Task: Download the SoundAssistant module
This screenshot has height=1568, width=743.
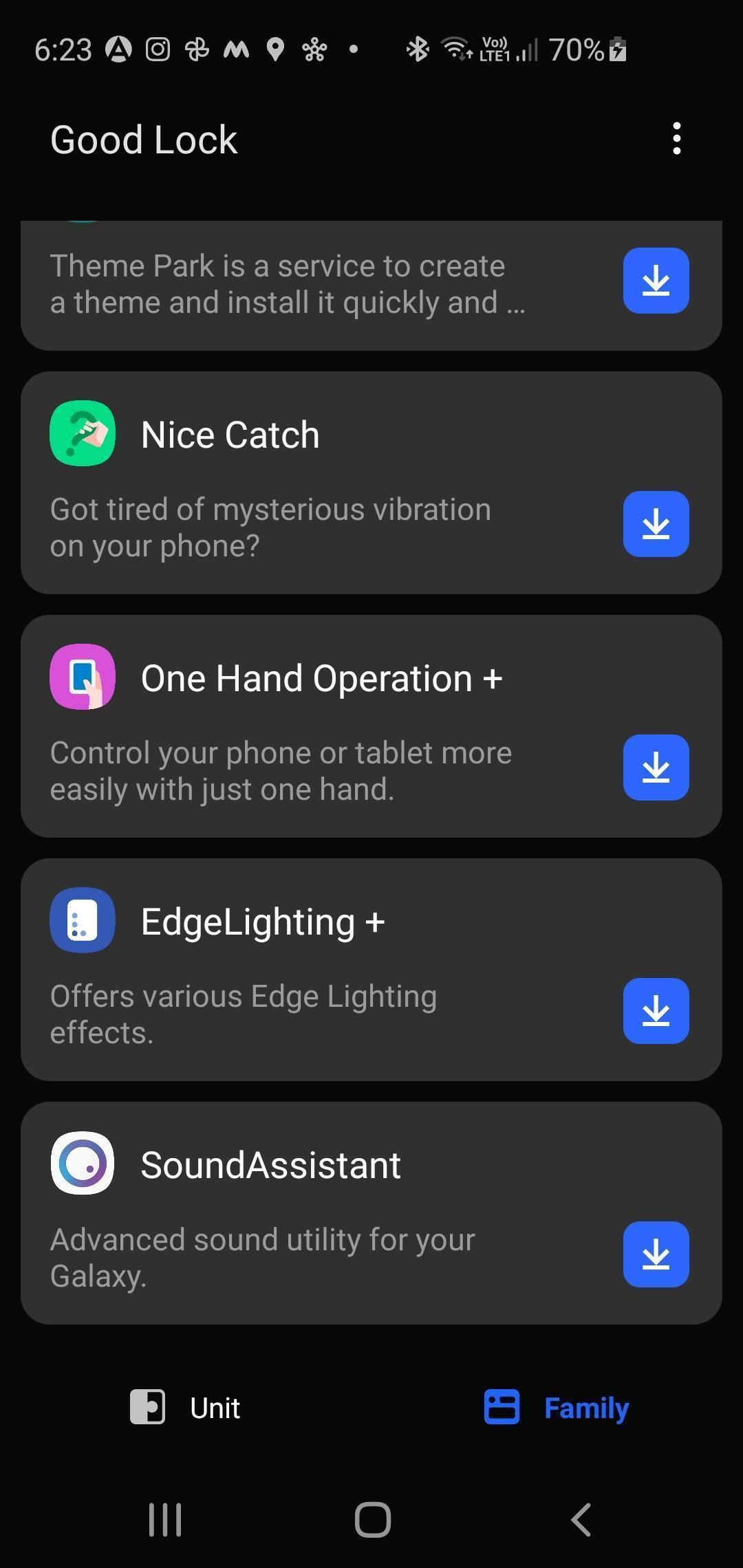Action: [x=655, y=1254]
